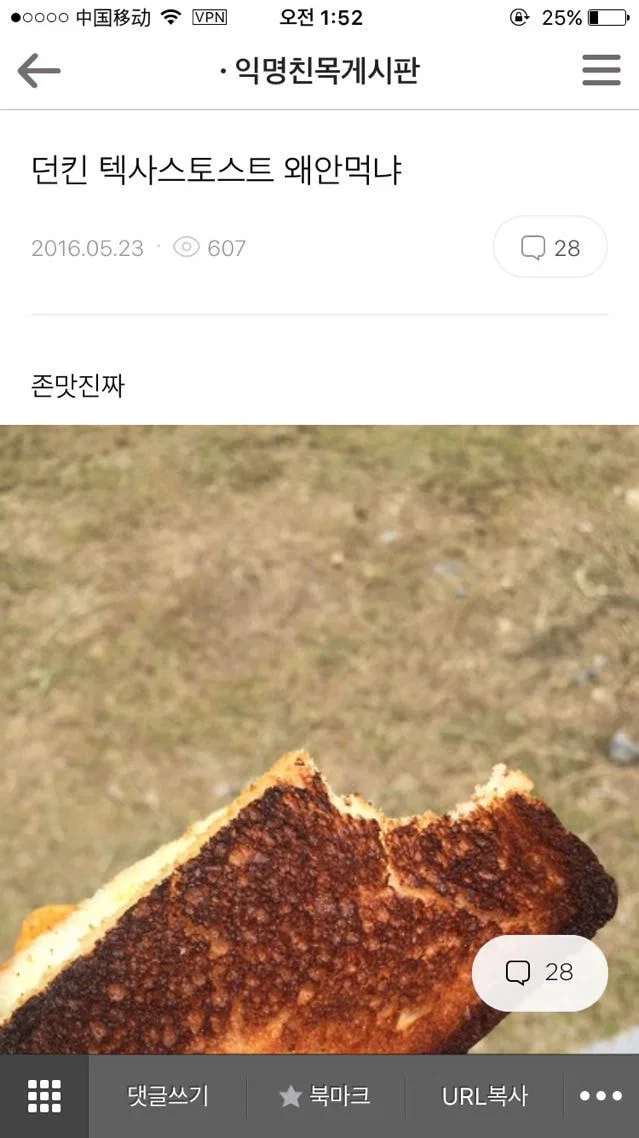Image resolution: width=639 pixels, height=1138 pixels.
Task: Open the hamburger menu at top right
Action: [x=601, y=70]
